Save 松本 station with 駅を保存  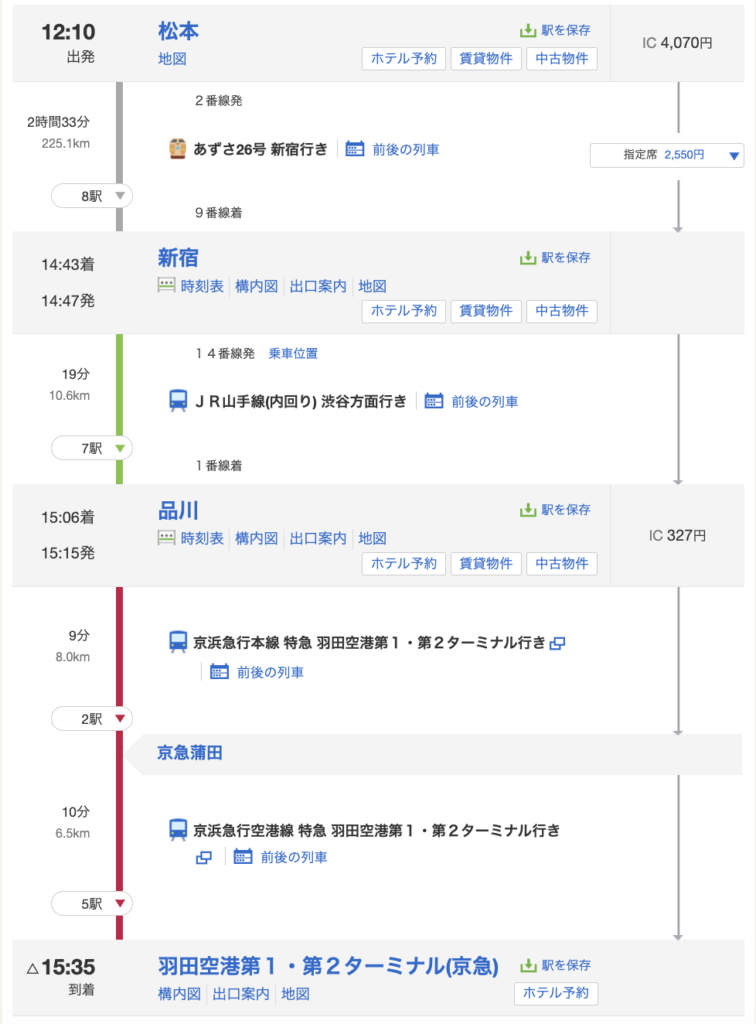pos(555,31)
